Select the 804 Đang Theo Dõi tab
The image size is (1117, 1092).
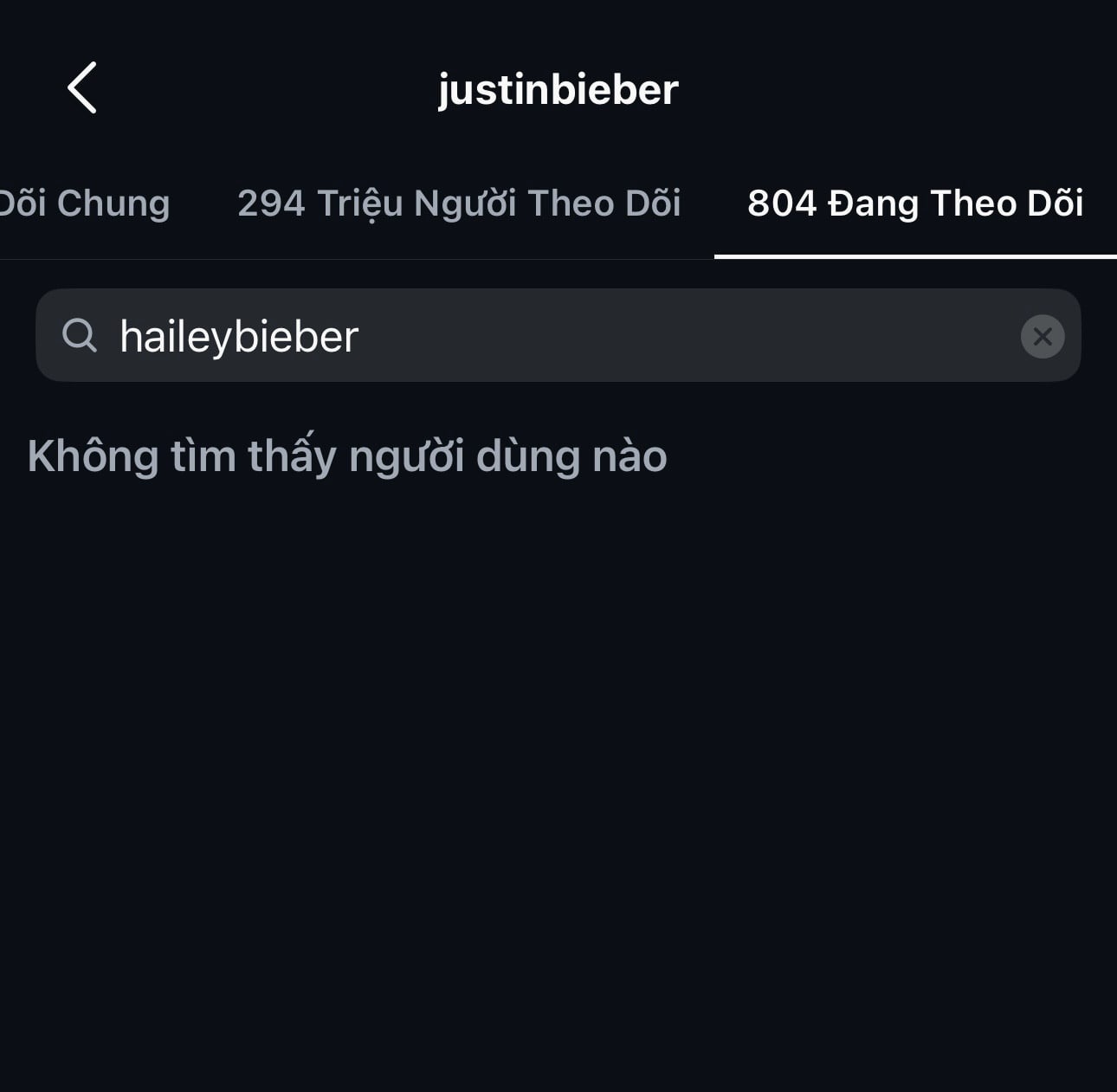coord(914,204)
